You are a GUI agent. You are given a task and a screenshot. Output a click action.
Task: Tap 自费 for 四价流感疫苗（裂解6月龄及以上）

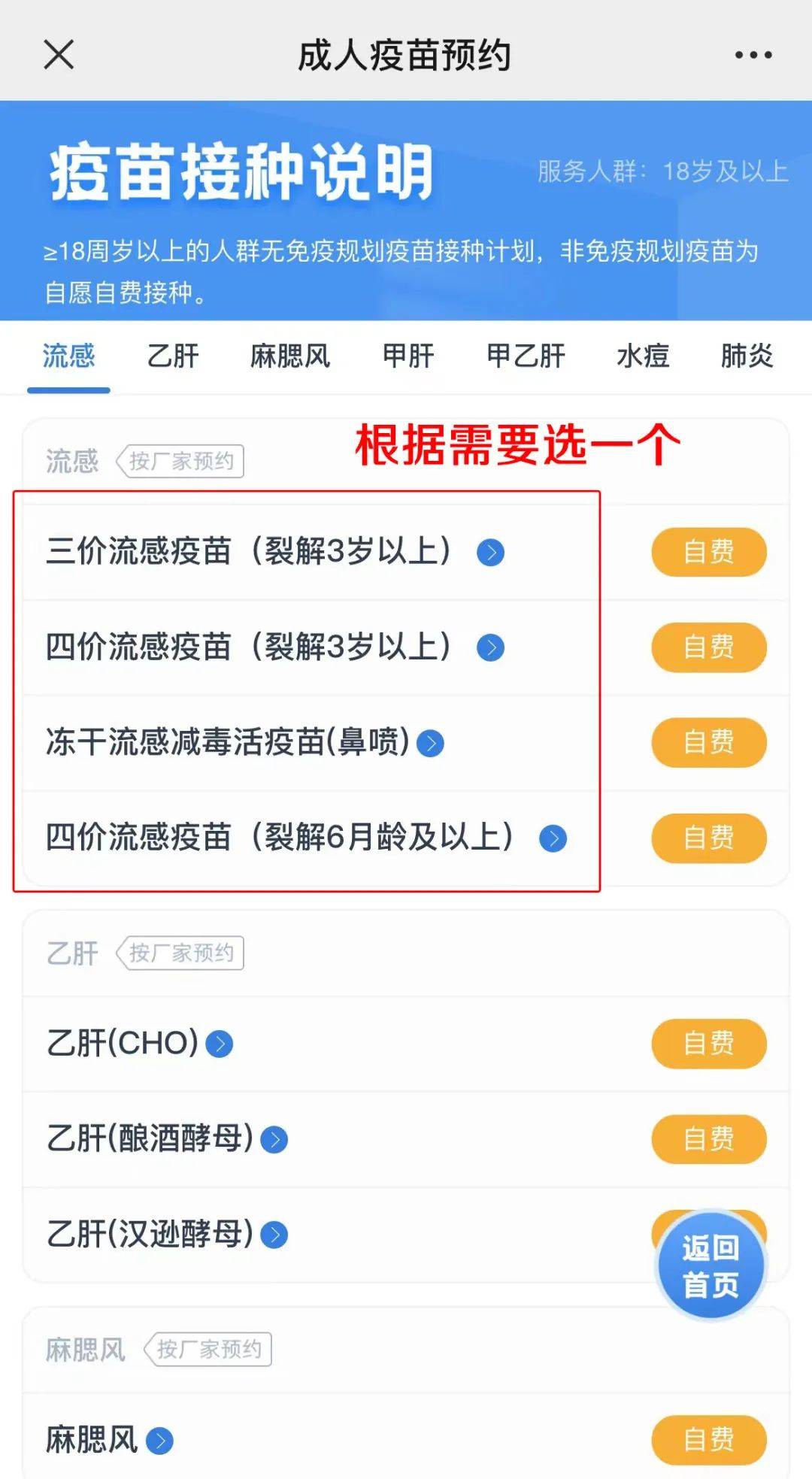pos(709,838)
